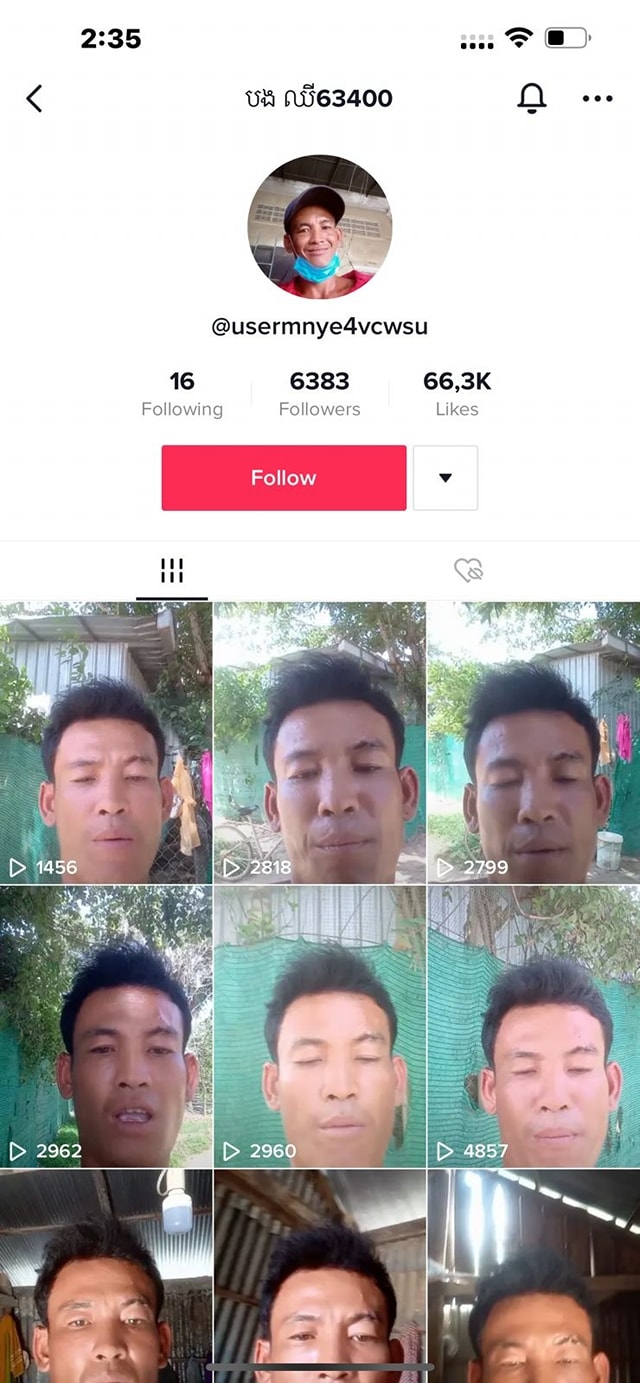Open the profile picture
This screenshot has height=1383, width=640.
click(320, 227)
